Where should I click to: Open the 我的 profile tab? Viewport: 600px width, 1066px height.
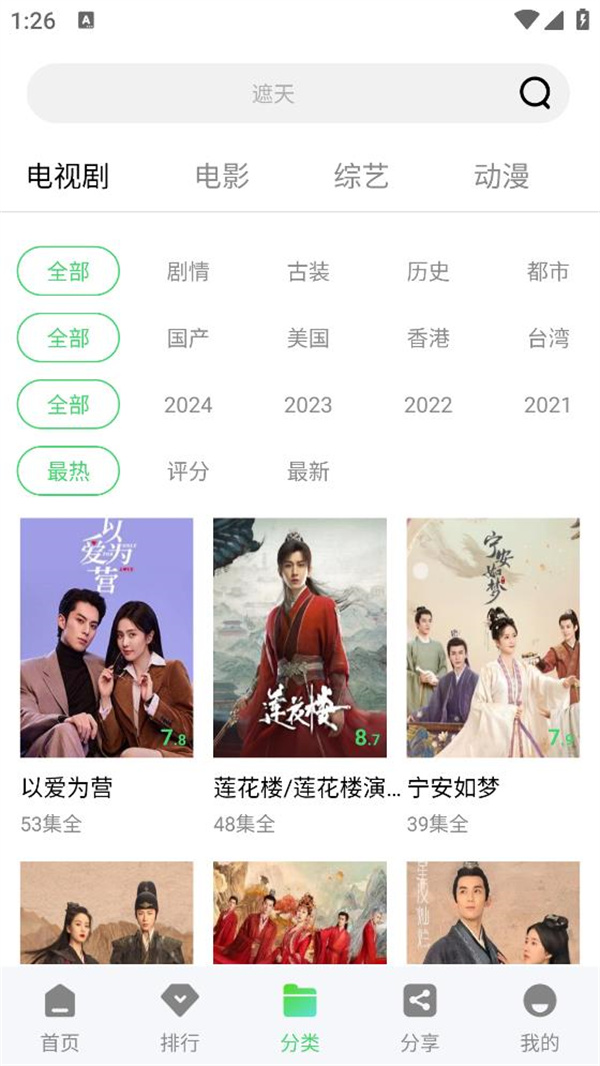point(540,1017)
